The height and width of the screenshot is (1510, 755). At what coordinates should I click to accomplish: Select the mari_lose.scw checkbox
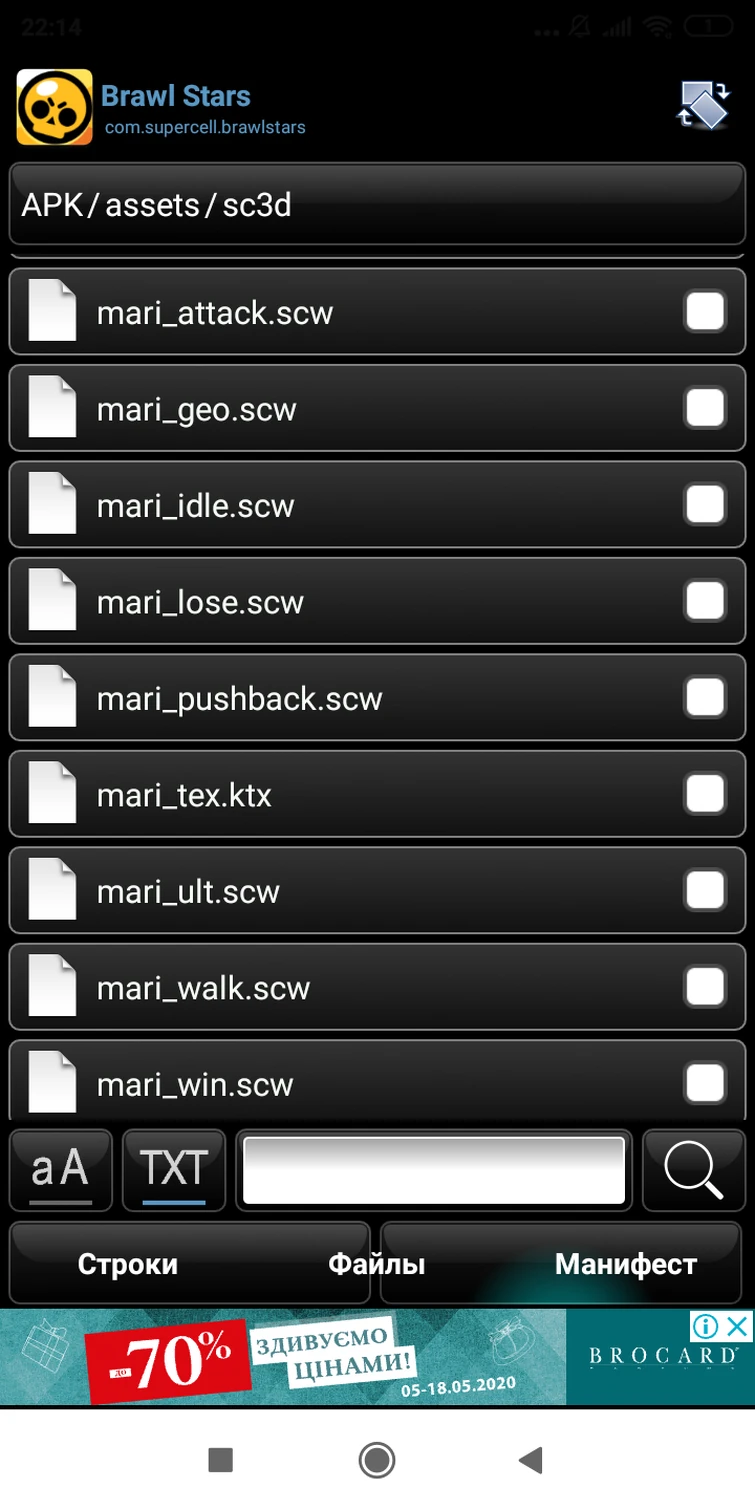click(x=704, y=602)
